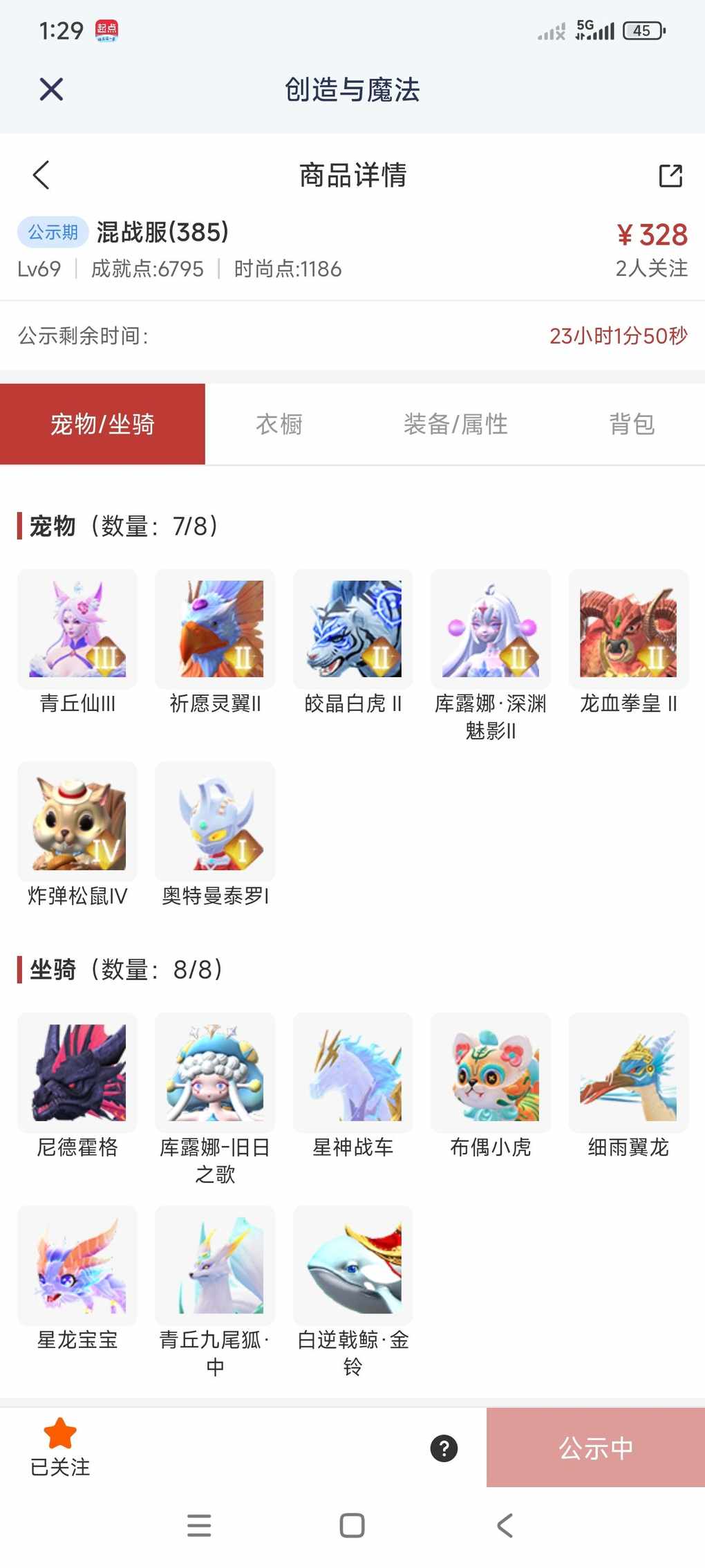The height and width of the screenshot is (1568, 705).
Task: Tap the 公示中 button
Action: click(595, 1448)
